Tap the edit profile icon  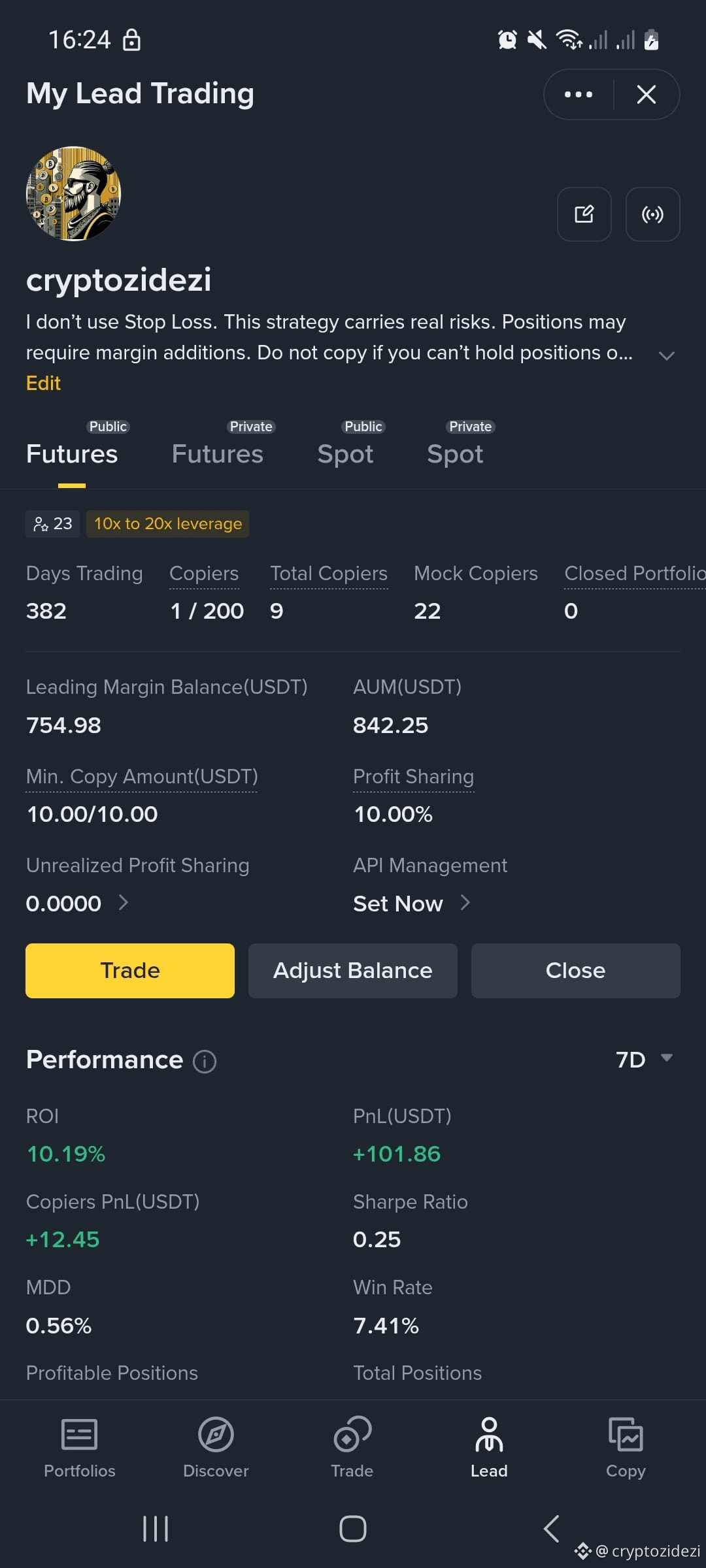click(x=584, y=215)
